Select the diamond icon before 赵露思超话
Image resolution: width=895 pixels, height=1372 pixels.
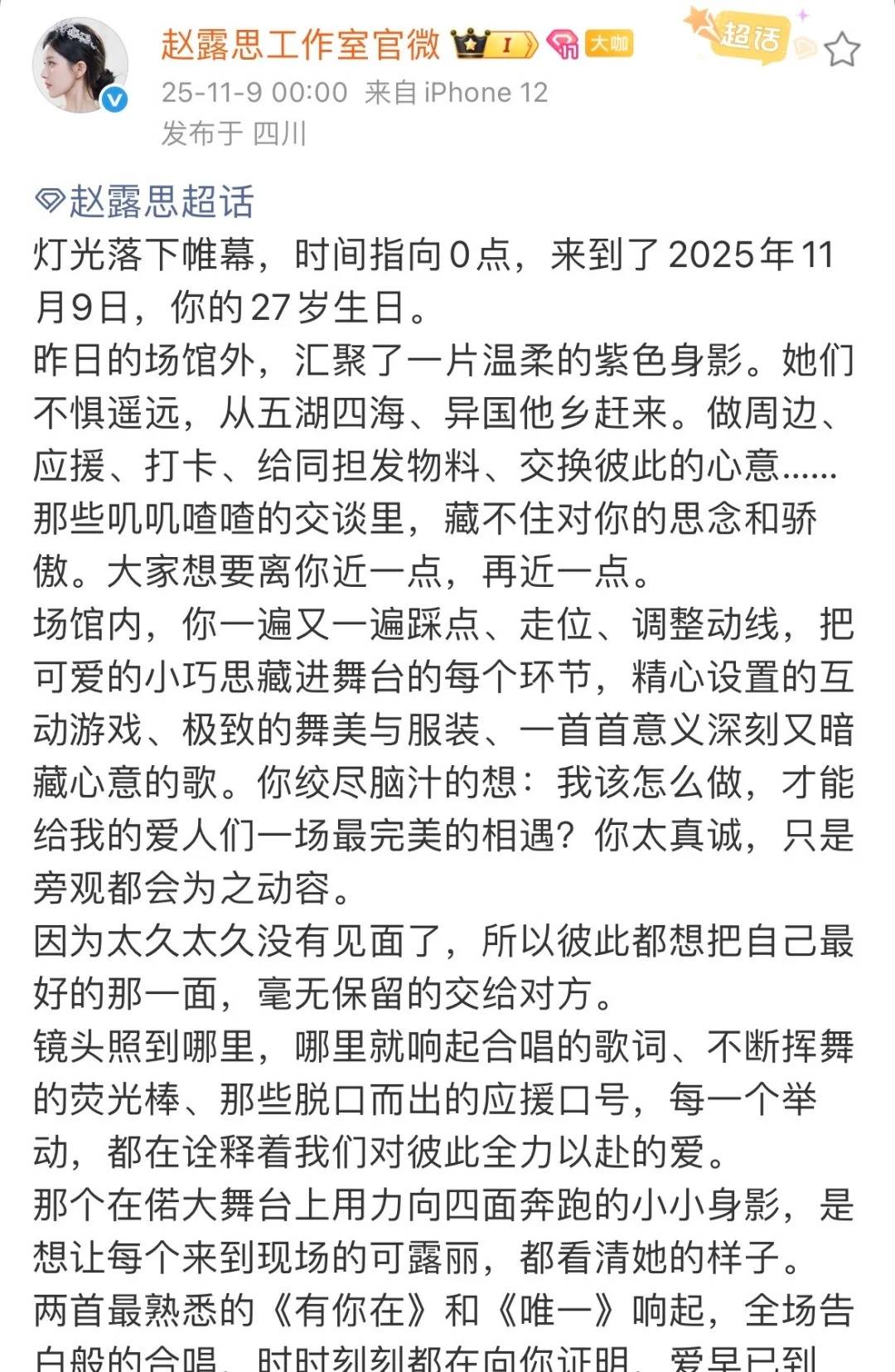50,196
